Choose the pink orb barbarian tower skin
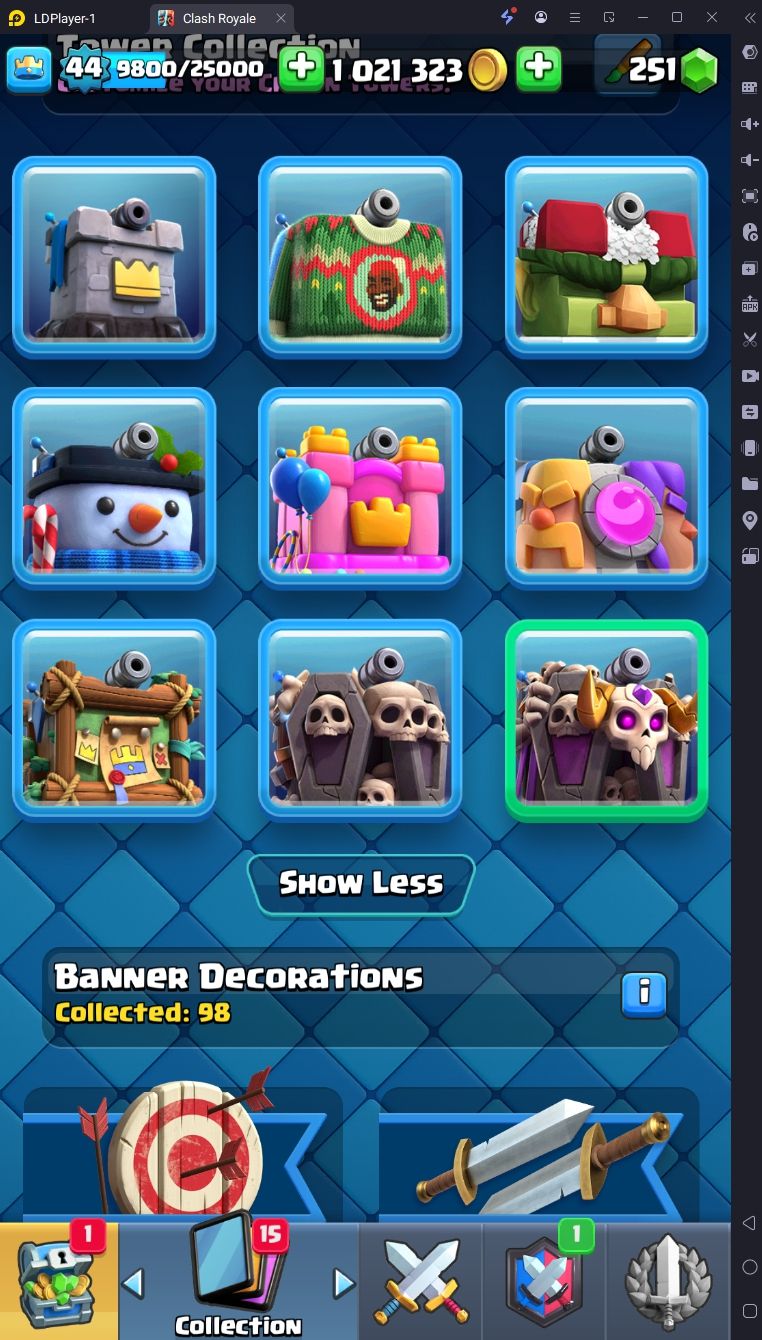 [x=606, y=487]
